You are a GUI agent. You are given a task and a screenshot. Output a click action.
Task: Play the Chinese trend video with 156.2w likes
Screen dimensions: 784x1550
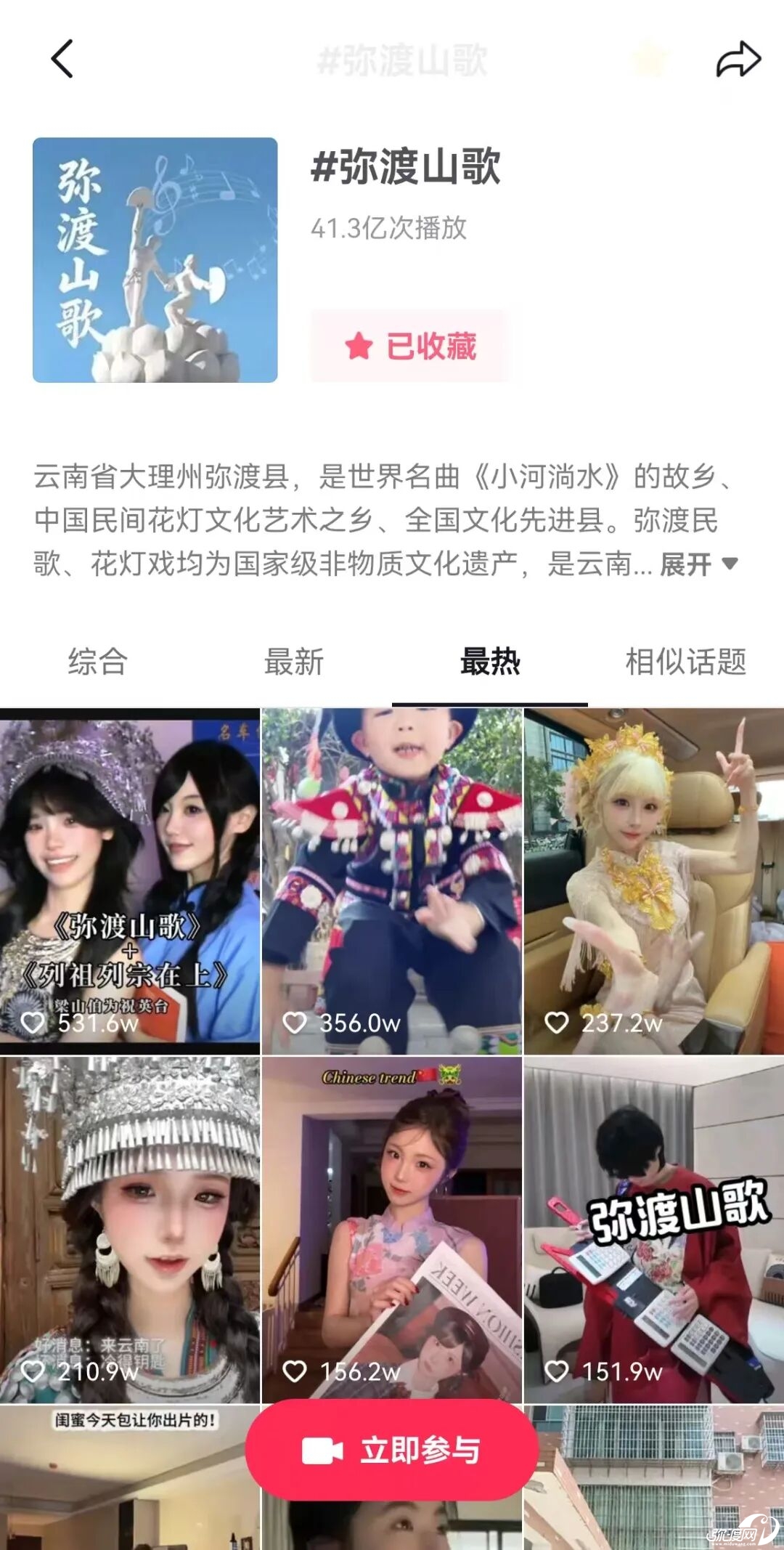pyautogui.click(x=391, y=1229)
